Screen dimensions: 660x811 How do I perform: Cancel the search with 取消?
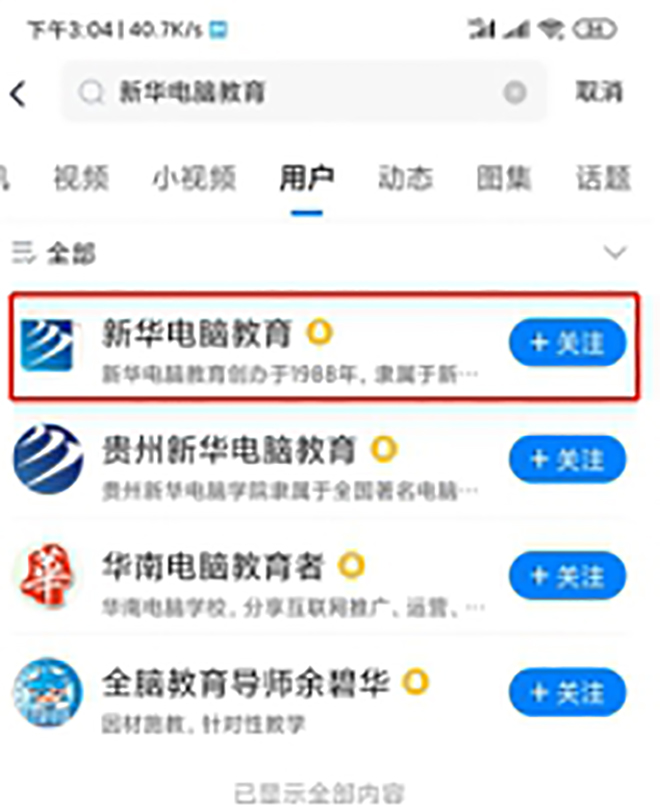[599, 92]
